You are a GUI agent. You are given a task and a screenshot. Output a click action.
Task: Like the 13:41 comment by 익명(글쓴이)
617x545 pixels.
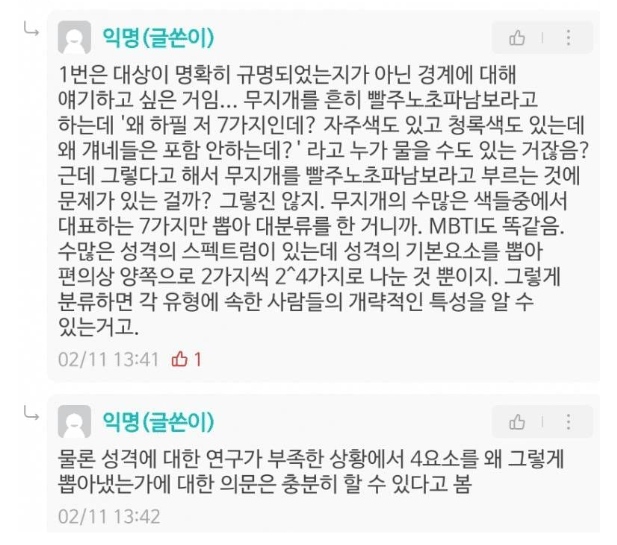click(x=518, y=38)
